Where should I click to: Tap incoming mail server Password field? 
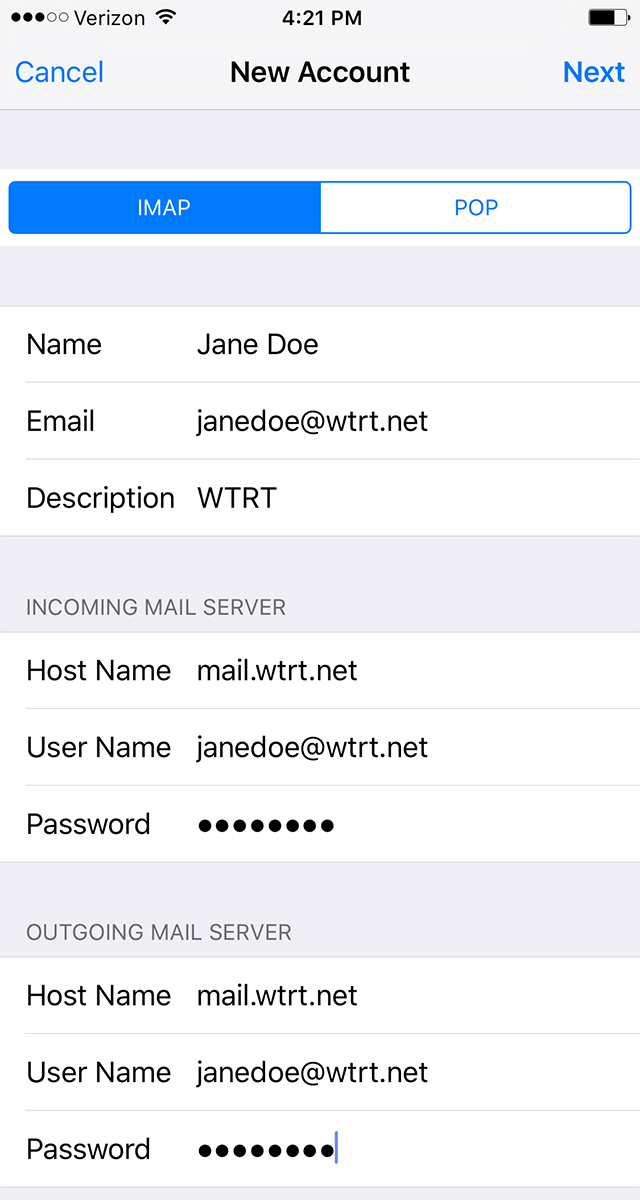pos(400,824)
